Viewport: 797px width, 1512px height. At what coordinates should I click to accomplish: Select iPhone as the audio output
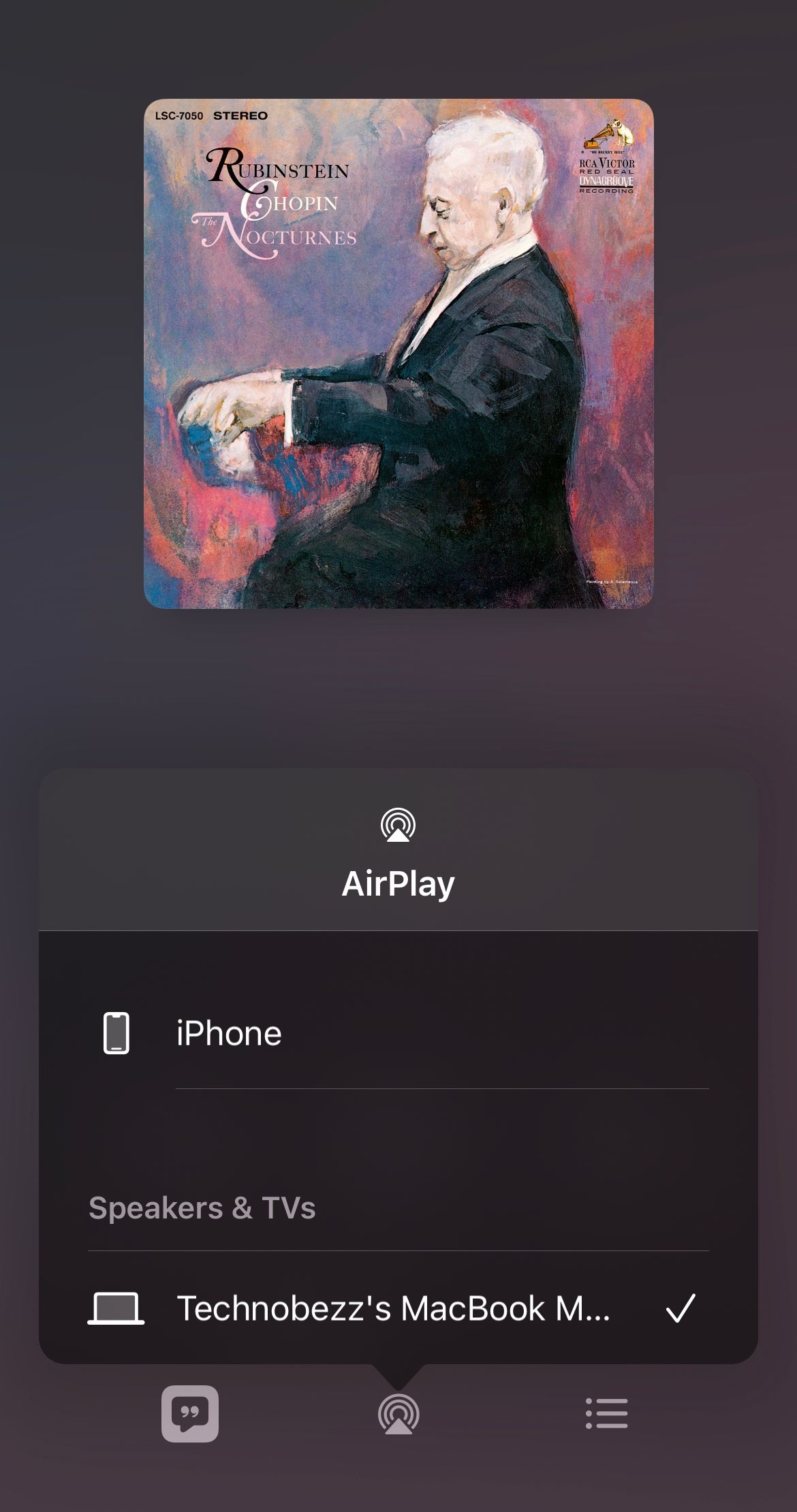[398, 1033]
